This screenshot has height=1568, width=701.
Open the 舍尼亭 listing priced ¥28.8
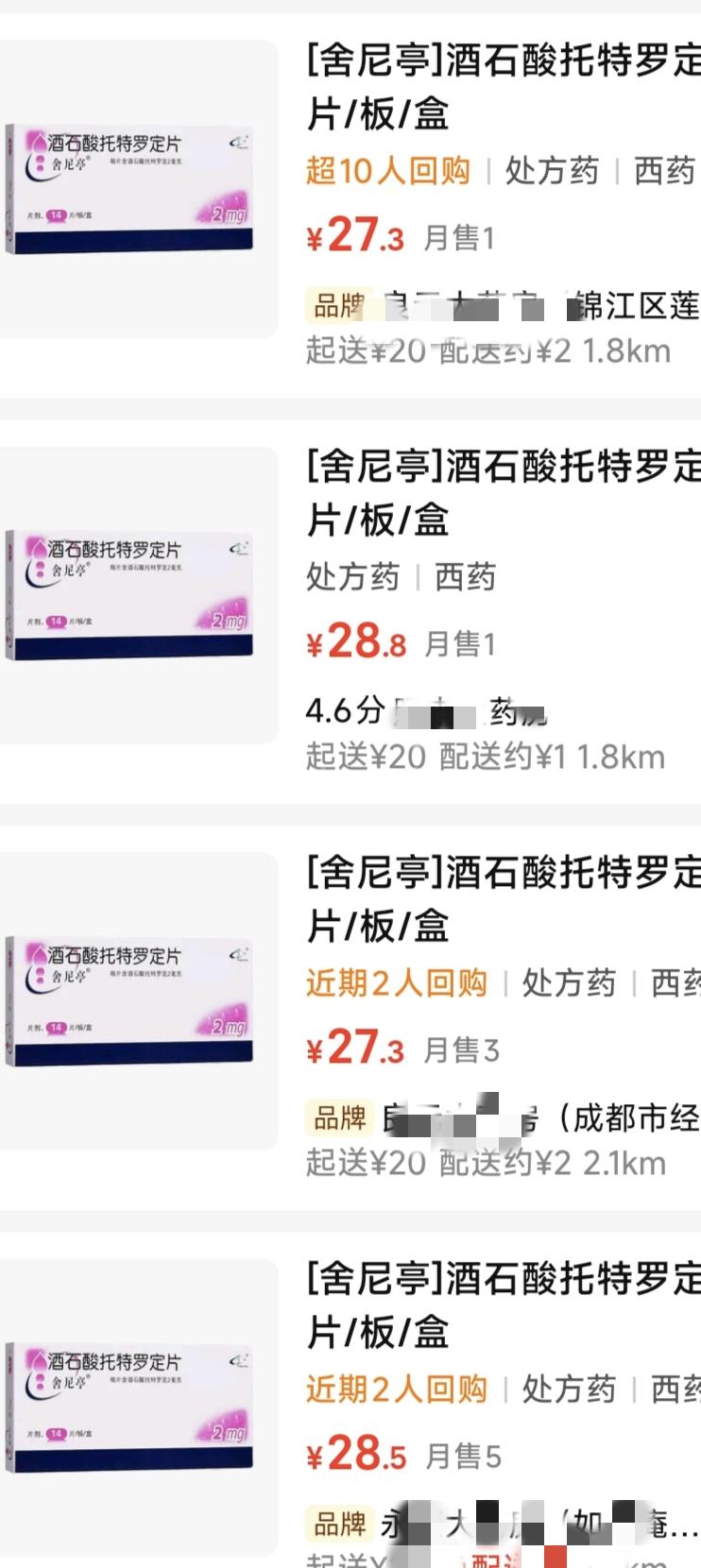tap(501, 492)
